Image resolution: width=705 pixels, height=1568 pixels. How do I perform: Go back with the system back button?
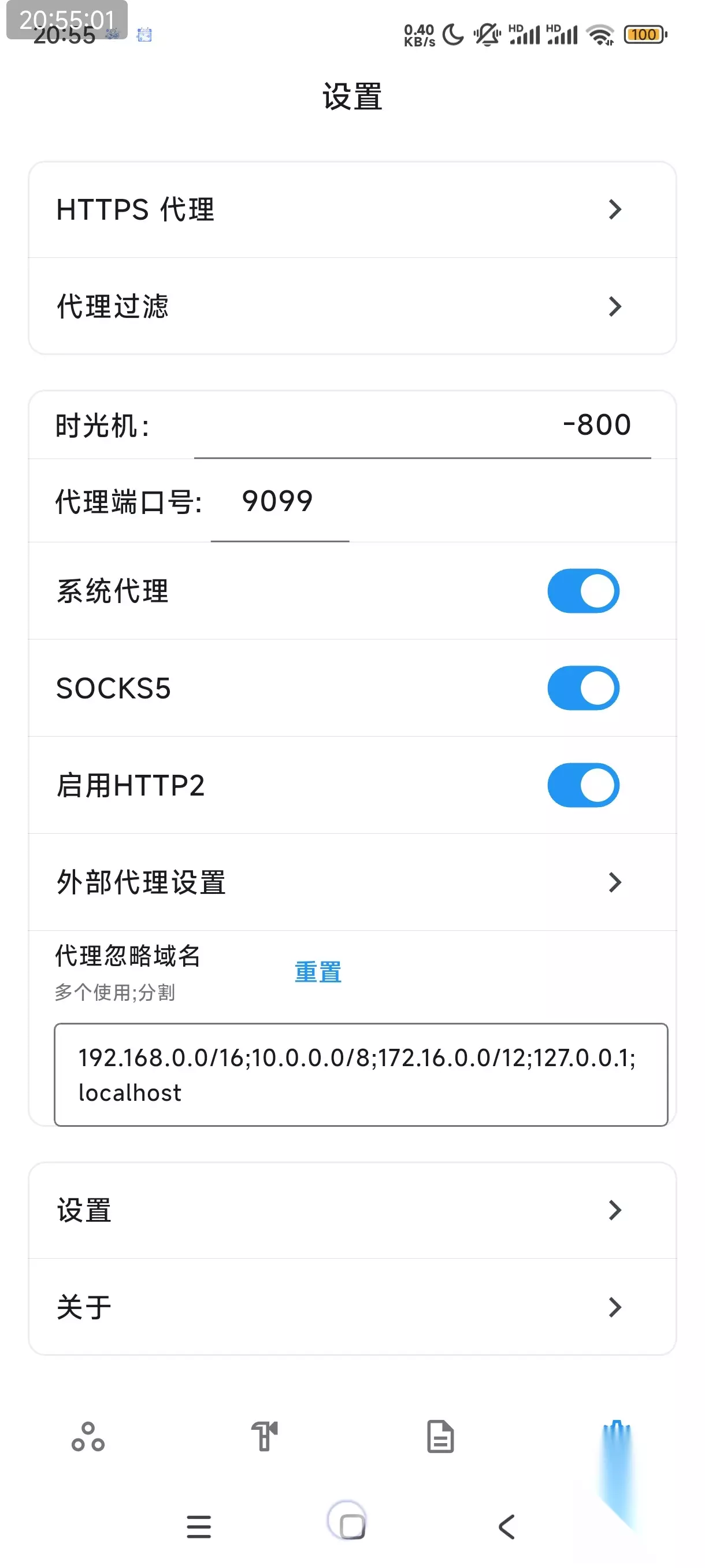tap(507, 1526)
